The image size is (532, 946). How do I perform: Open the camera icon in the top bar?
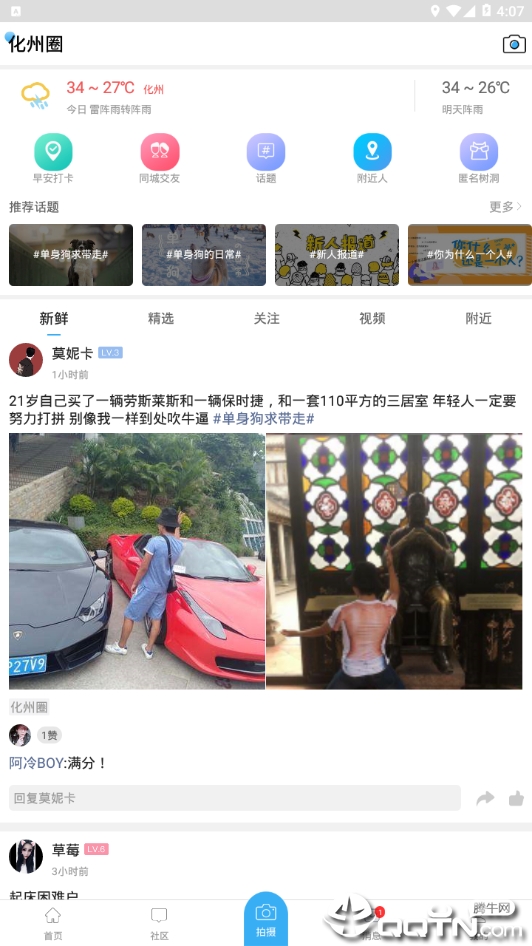(x=514, y=44)
